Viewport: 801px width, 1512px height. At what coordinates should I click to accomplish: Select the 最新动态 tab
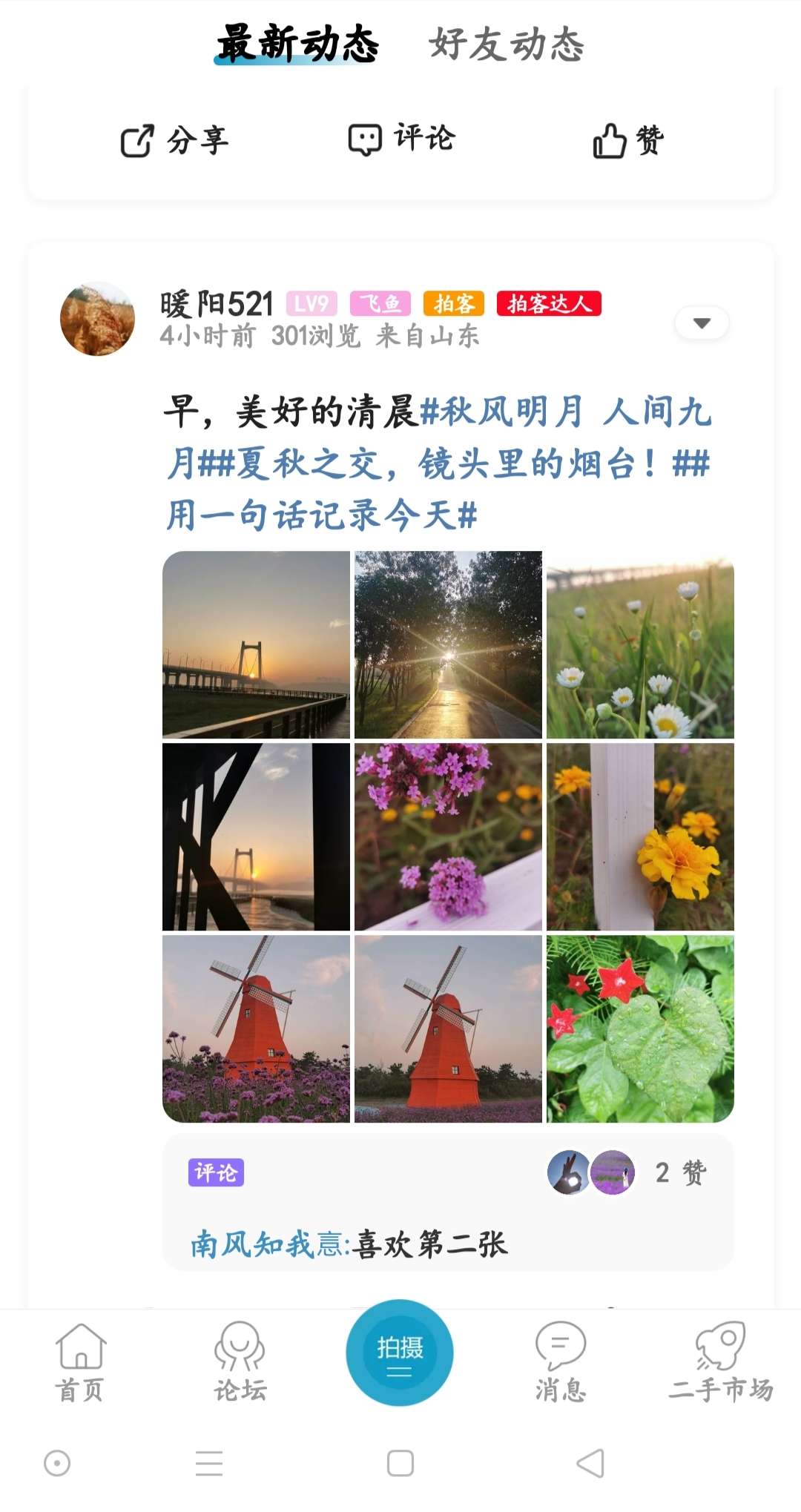tap(297, 44)
